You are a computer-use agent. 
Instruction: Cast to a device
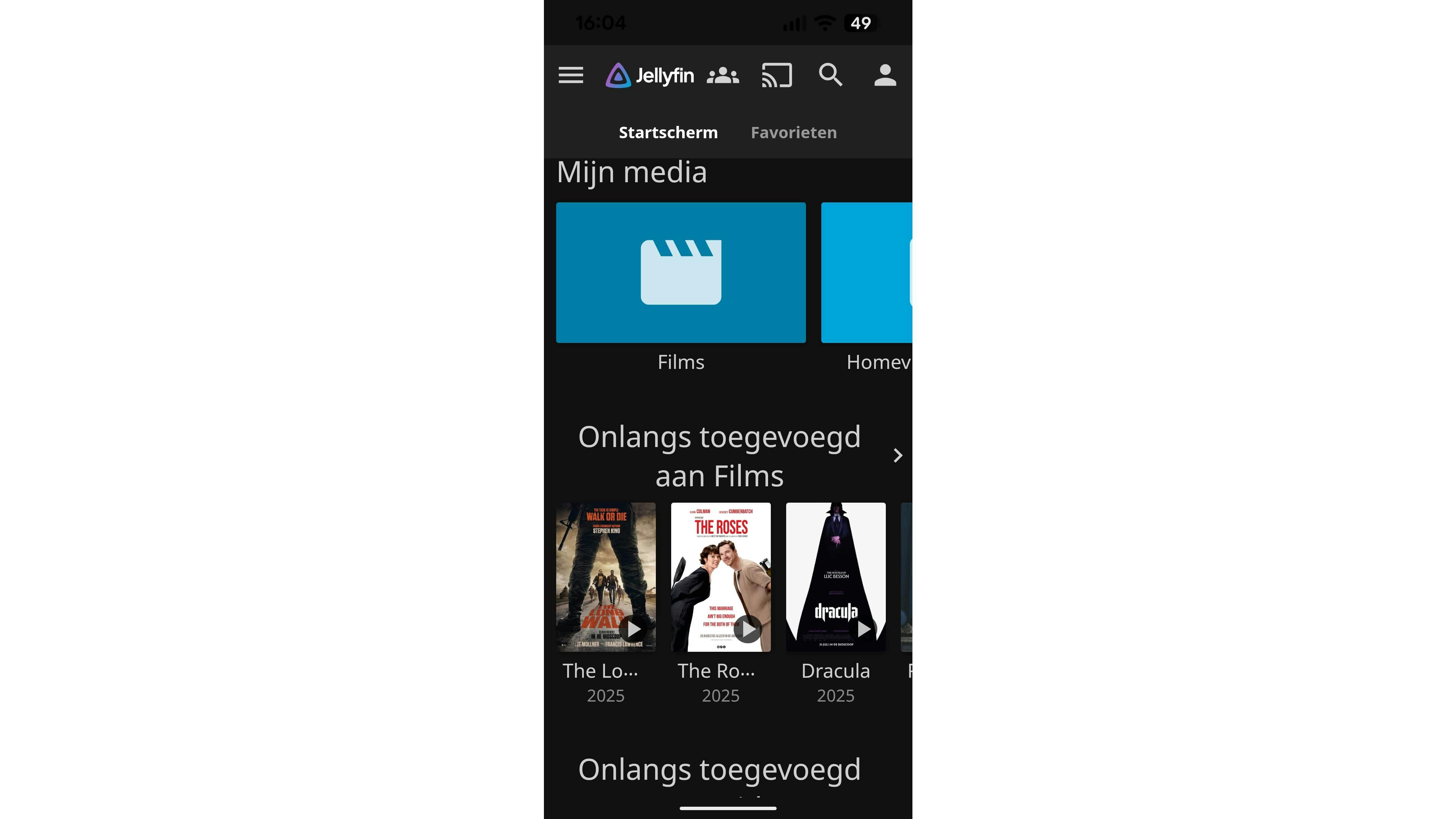click(x=777, y=75)
